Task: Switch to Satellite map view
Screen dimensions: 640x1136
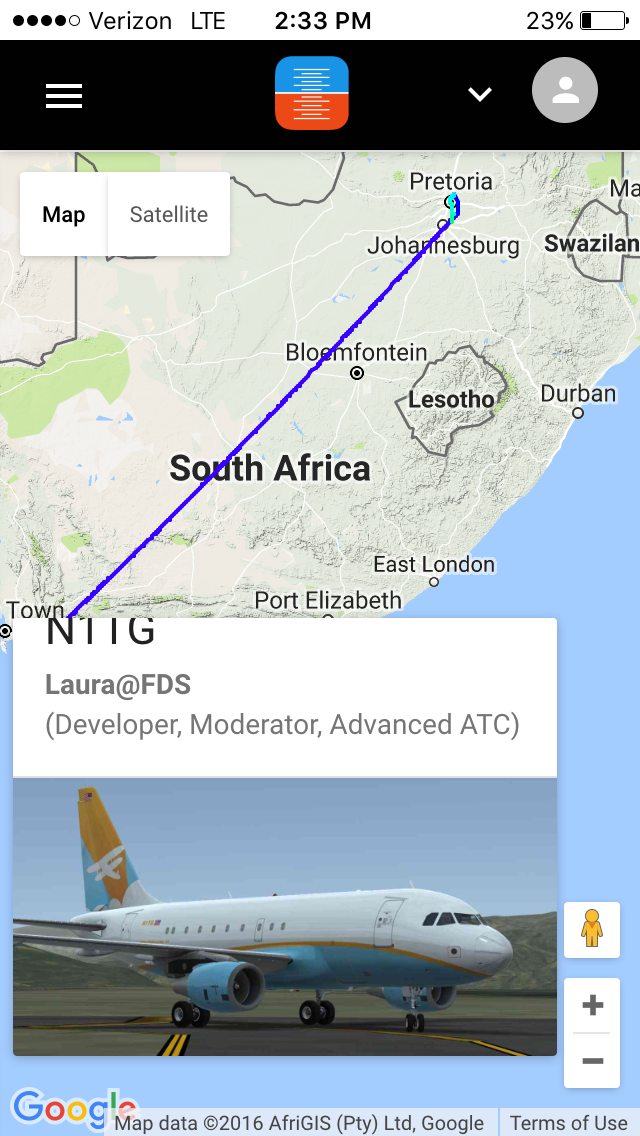Action: pyautogui.click(x=169, y=215)
